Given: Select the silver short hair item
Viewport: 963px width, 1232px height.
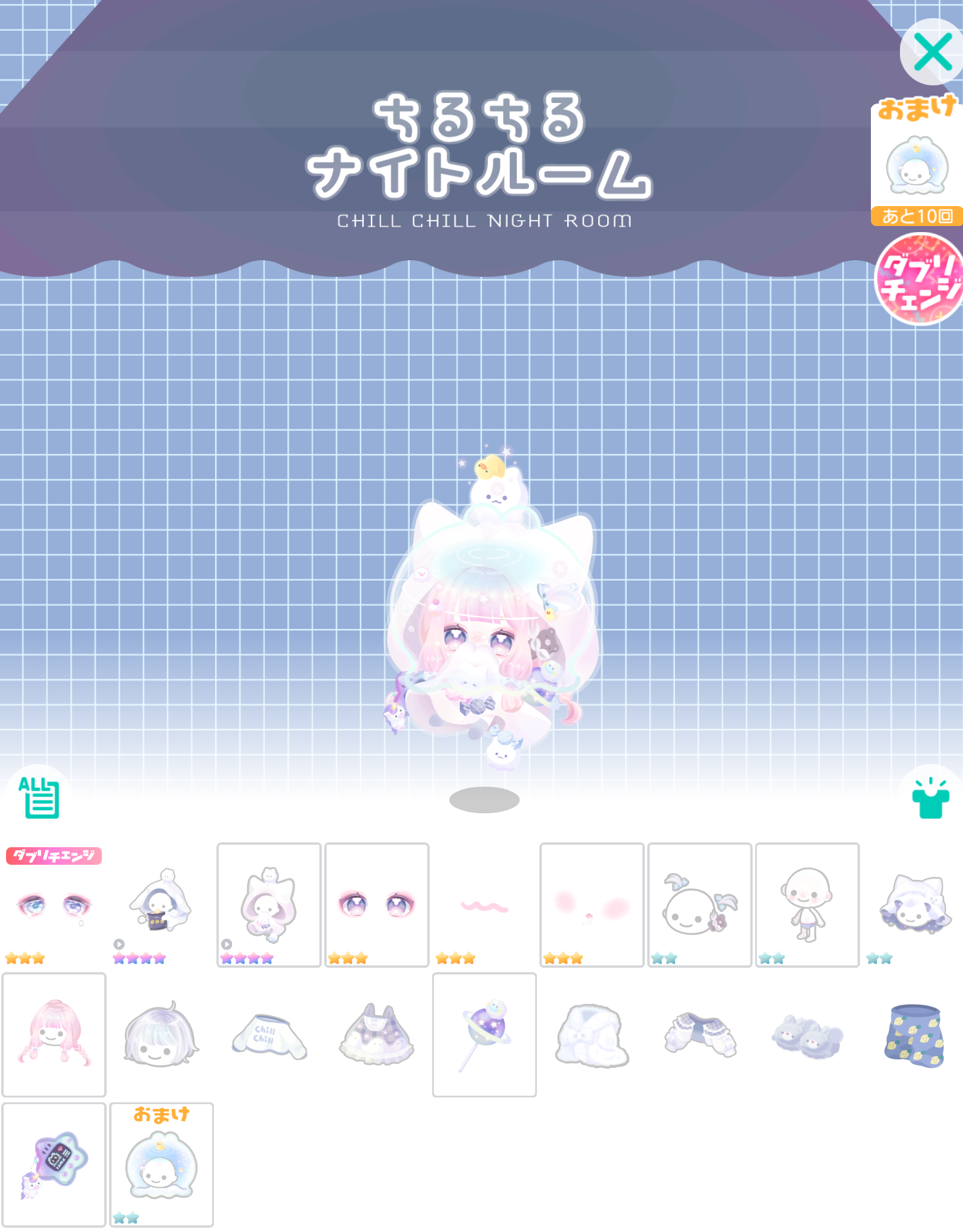Looking at the screenshot, I should (161, 1035).
